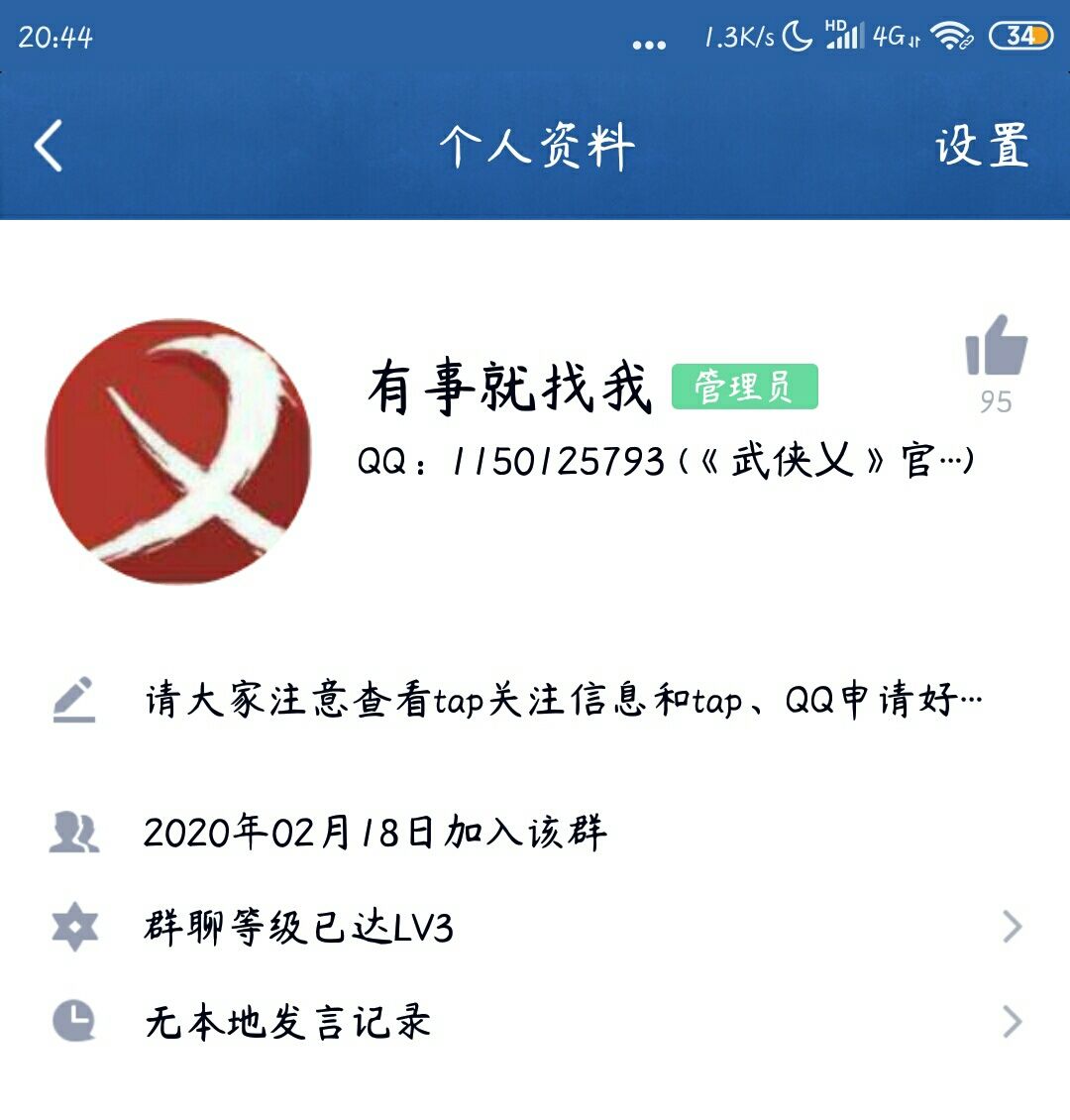This screenshot has height=1120, width=1070.
Task: View the red profile avatar
Action: (x=178, y=451)
